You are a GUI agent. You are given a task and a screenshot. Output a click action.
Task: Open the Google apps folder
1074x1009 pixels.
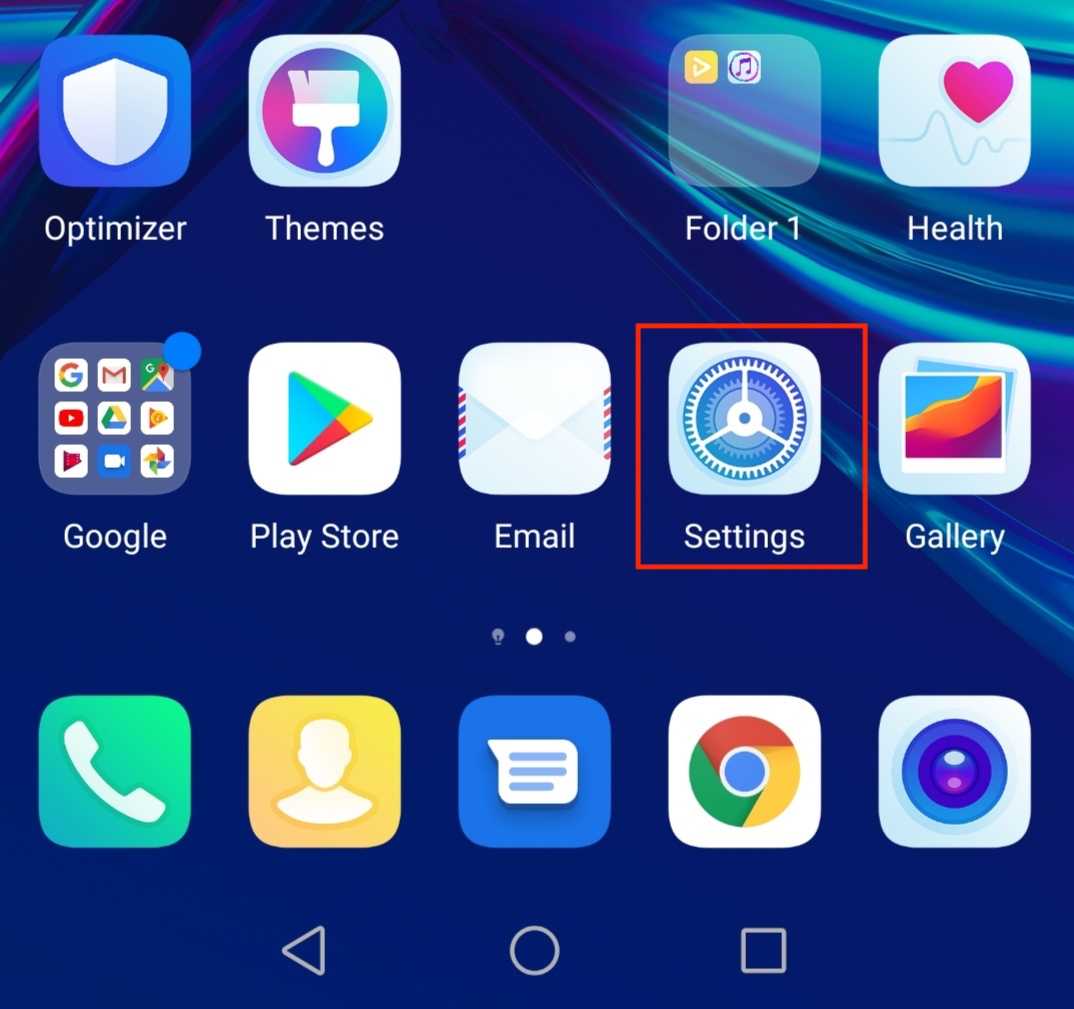(x=115, y=419)
